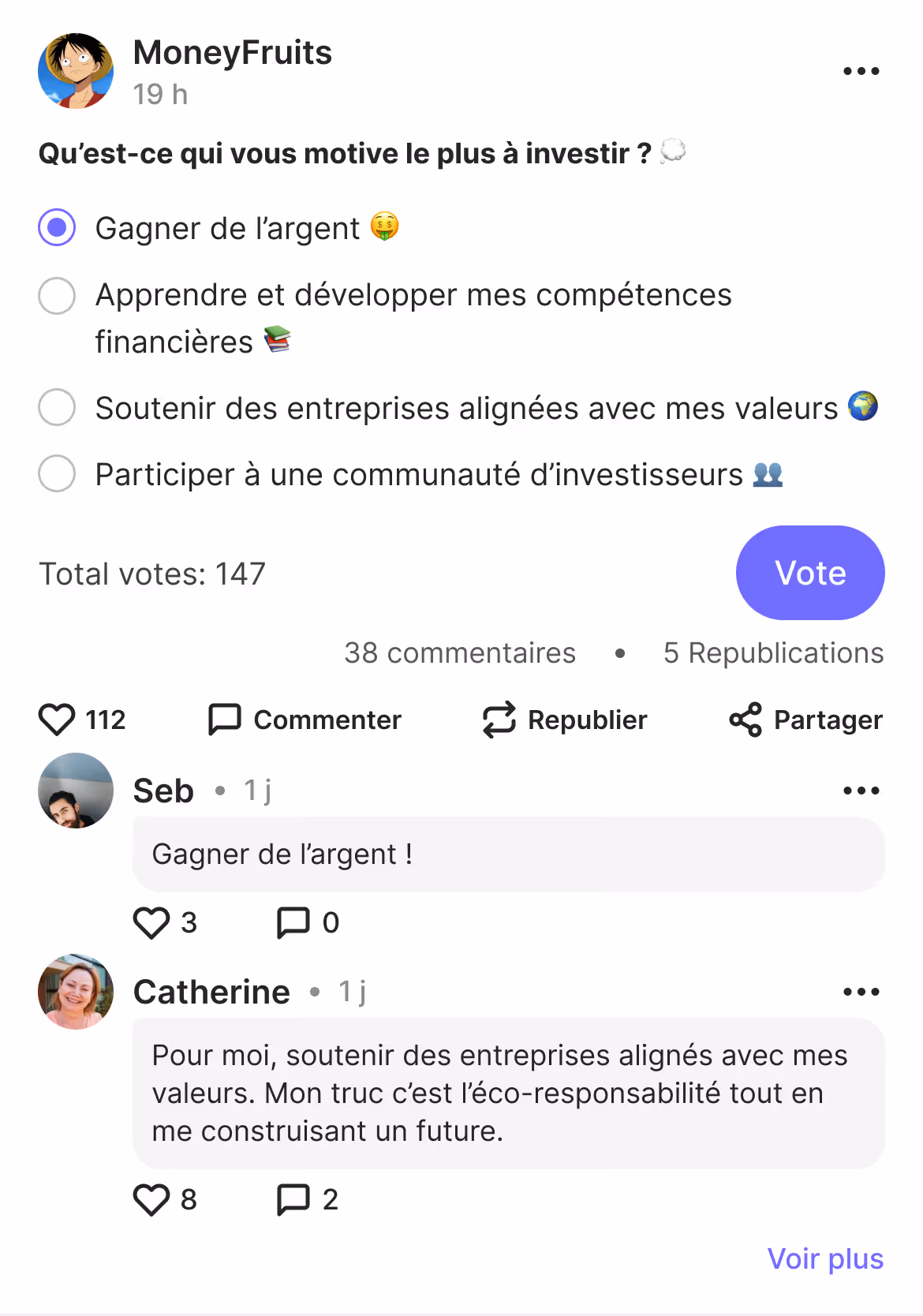Image resolution: width=923 pixels, height=1316 pixels.
Task: Like the post with the heart icon
Action: click(x=56, y=719)
